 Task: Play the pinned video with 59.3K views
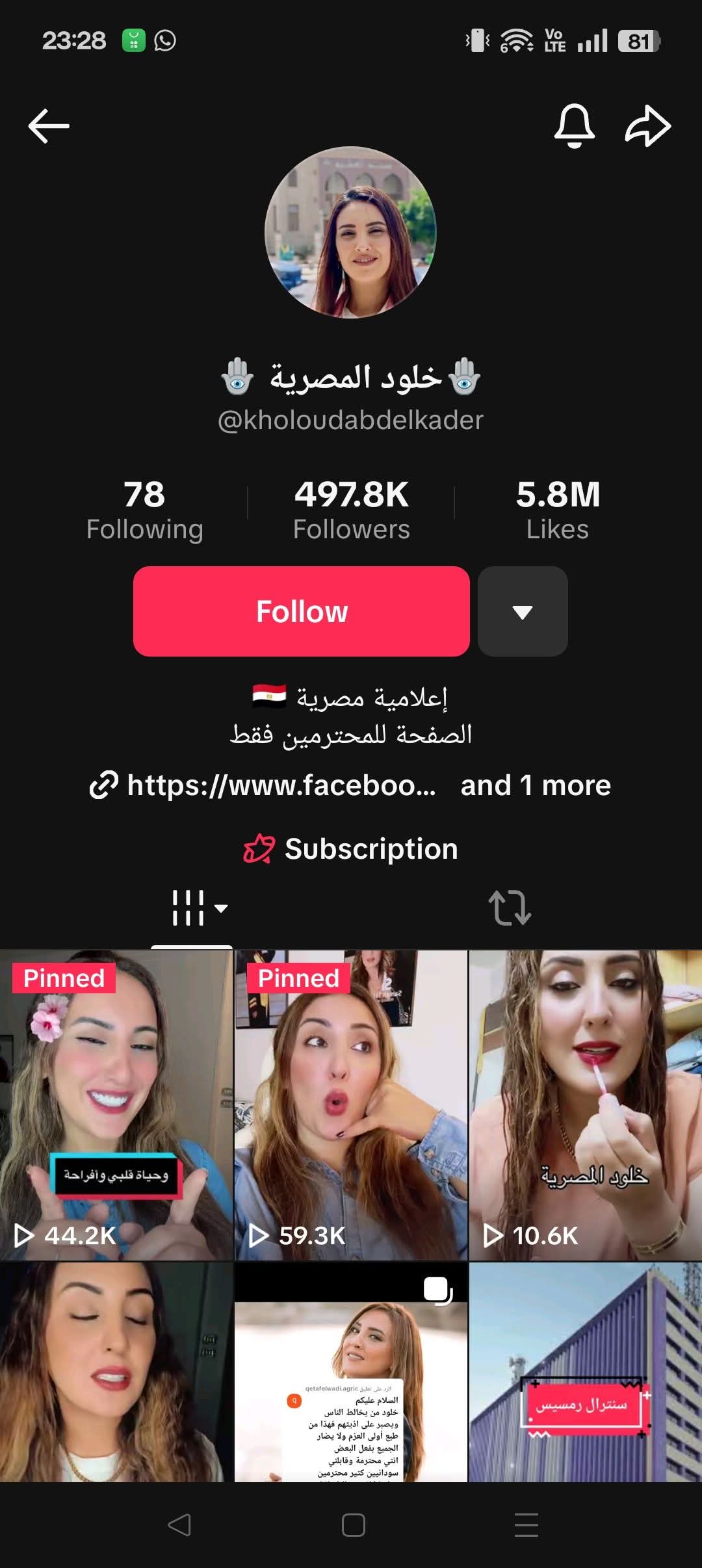pos(351,1105)
